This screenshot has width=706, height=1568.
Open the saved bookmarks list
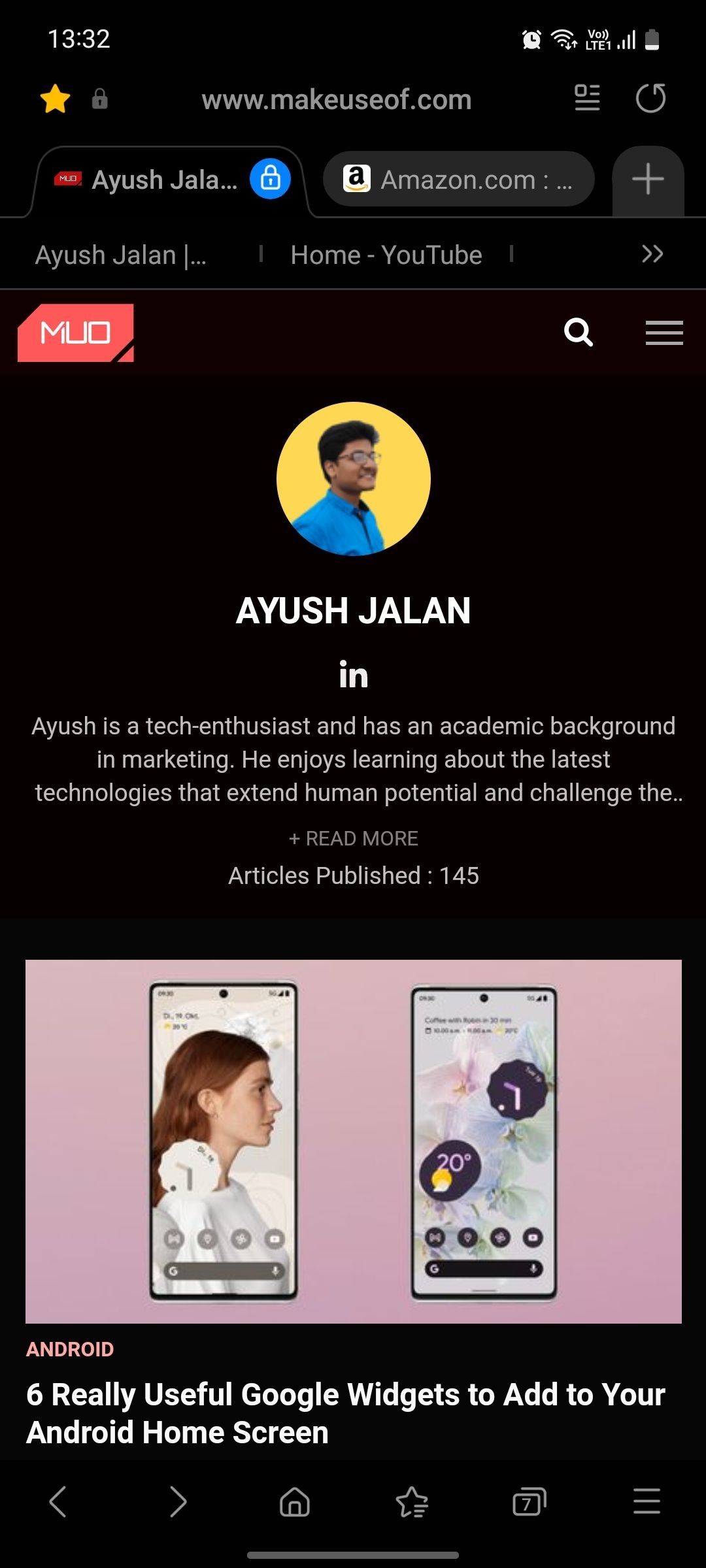[x=412, y=1501]
